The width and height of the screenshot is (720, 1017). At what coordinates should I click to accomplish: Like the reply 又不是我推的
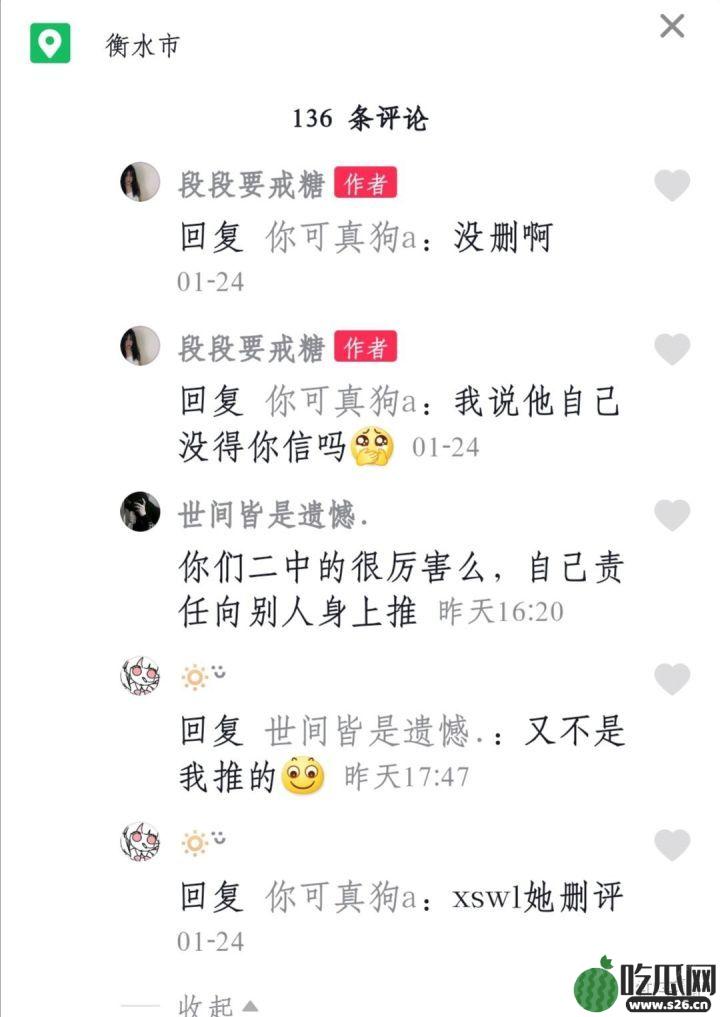pos(672,679)
